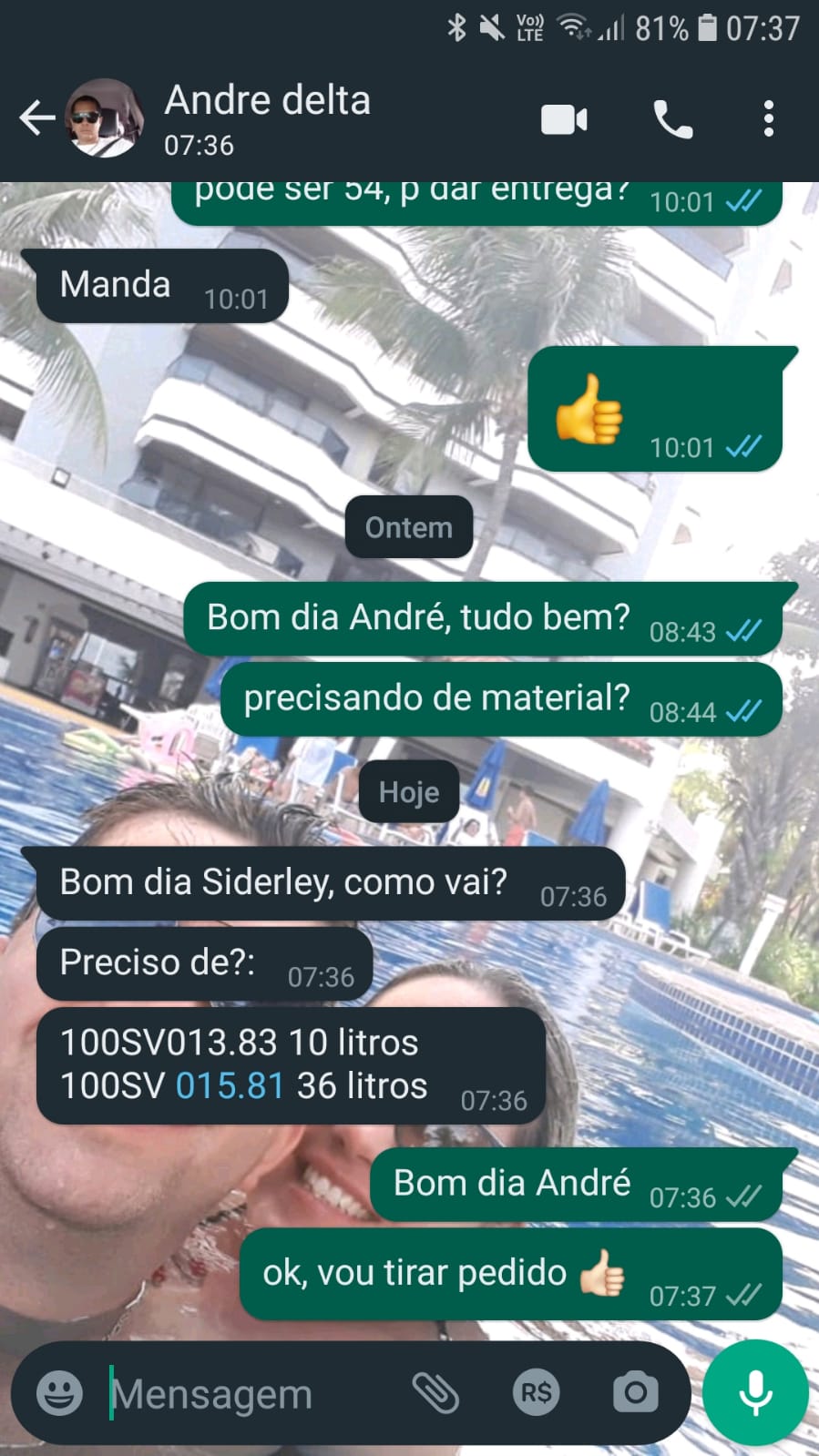Start a video call with Andre delta
This screenshot has width=819, height=1456.
(564, 119)
